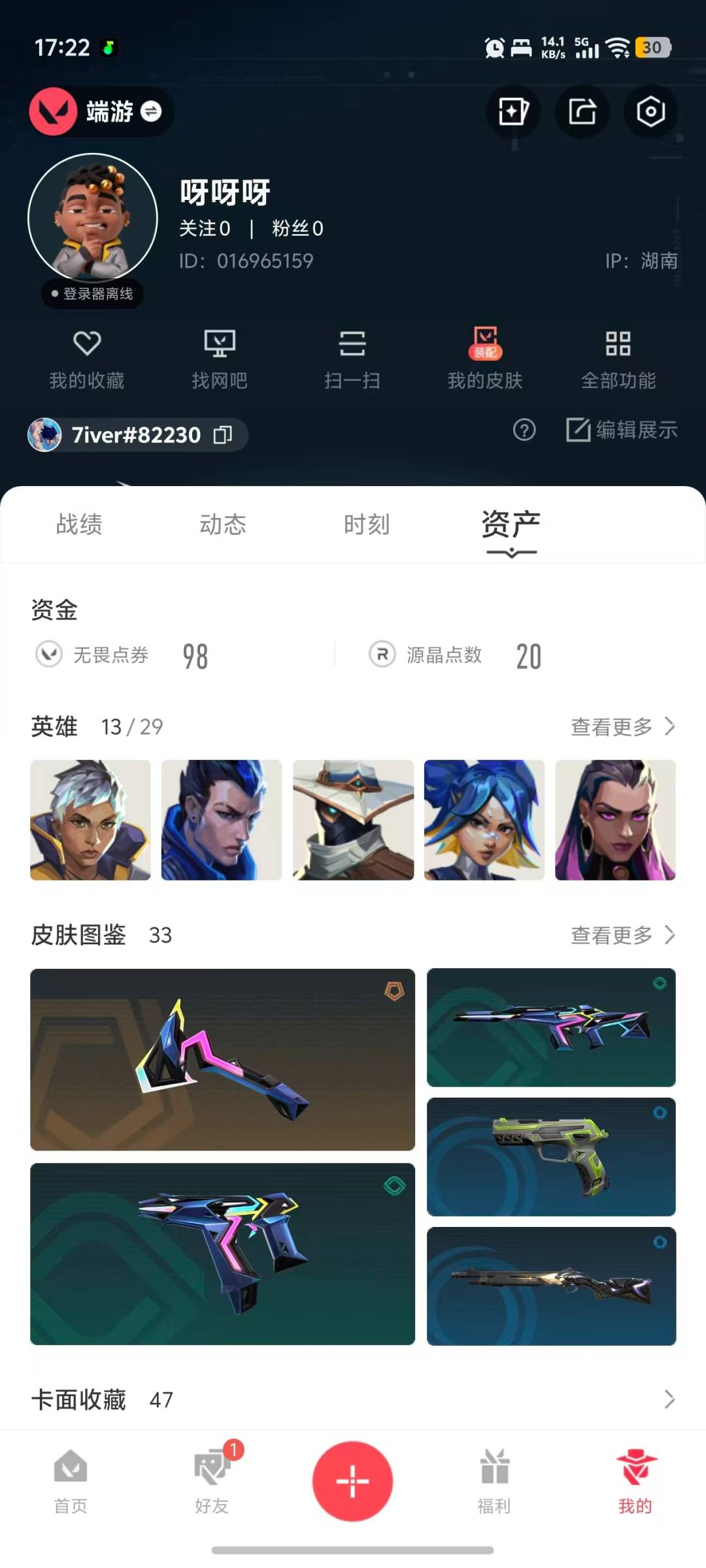Image resolution: width=706 pixels, height=1568 pixels.
Task: Open the 关注 following count link
Action: coord(204,229)
